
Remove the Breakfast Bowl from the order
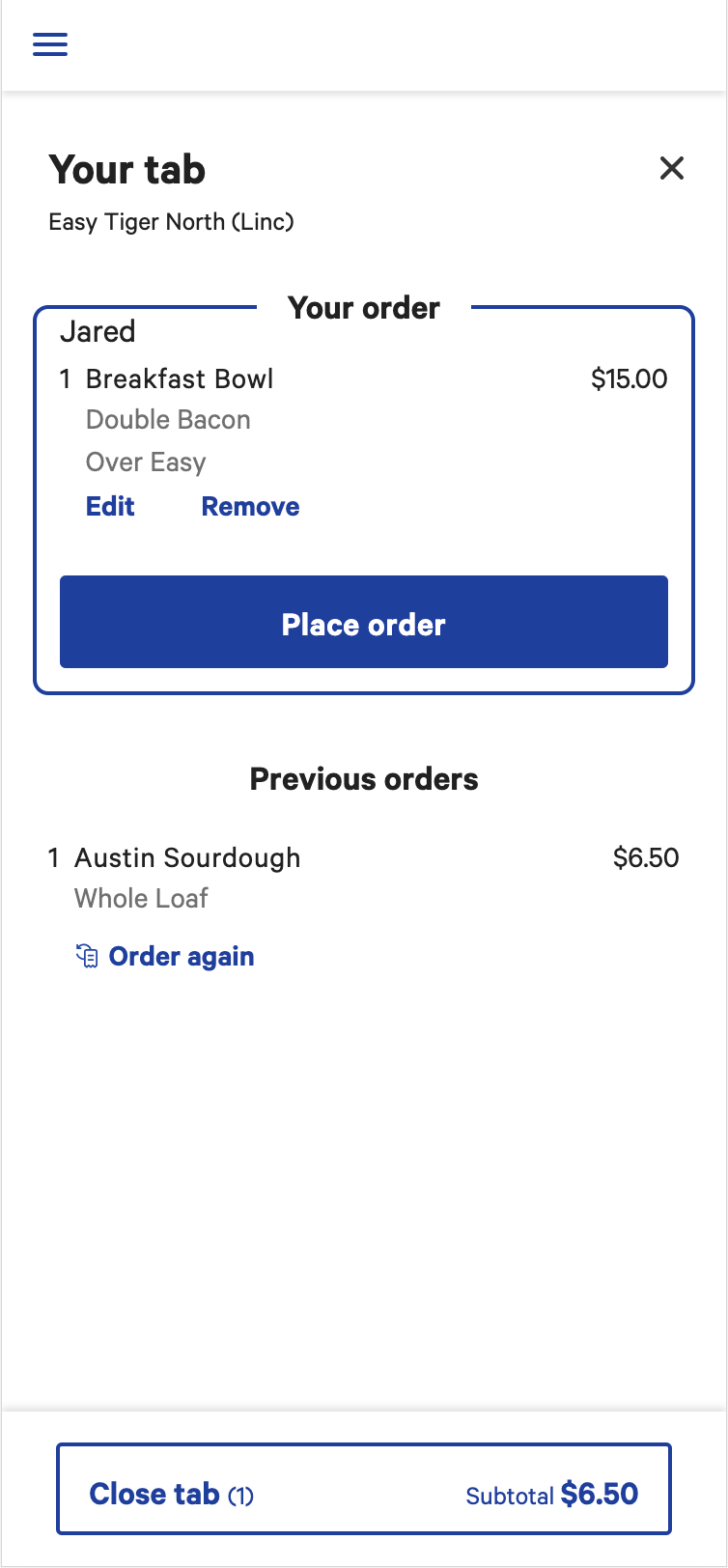[249, 506]
